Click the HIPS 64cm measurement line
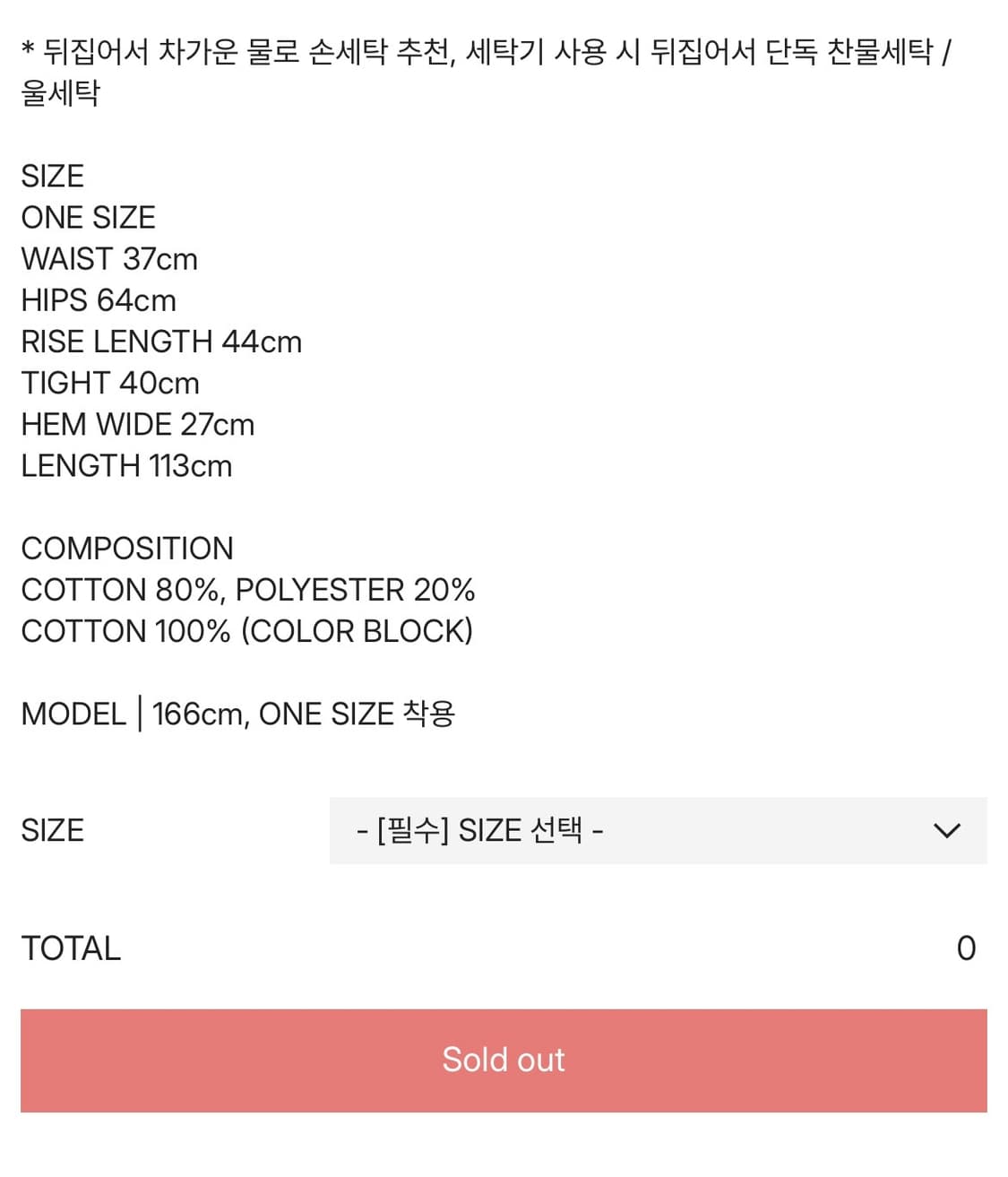This screenshot has width=1008, height=1177. tap(99, 300)
